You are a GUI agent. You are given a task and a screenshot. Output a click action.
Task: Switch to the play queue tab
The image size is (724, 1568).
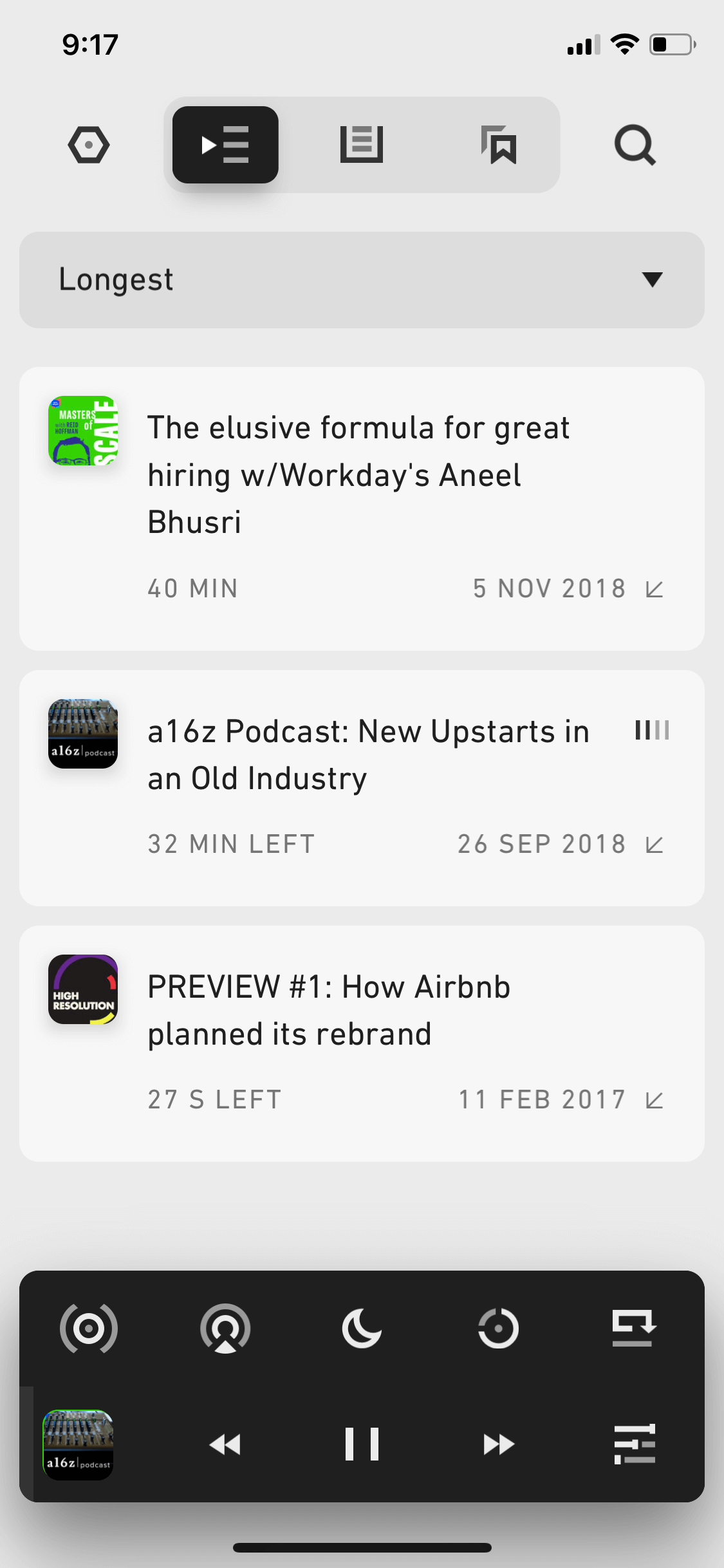pos(225,145)
